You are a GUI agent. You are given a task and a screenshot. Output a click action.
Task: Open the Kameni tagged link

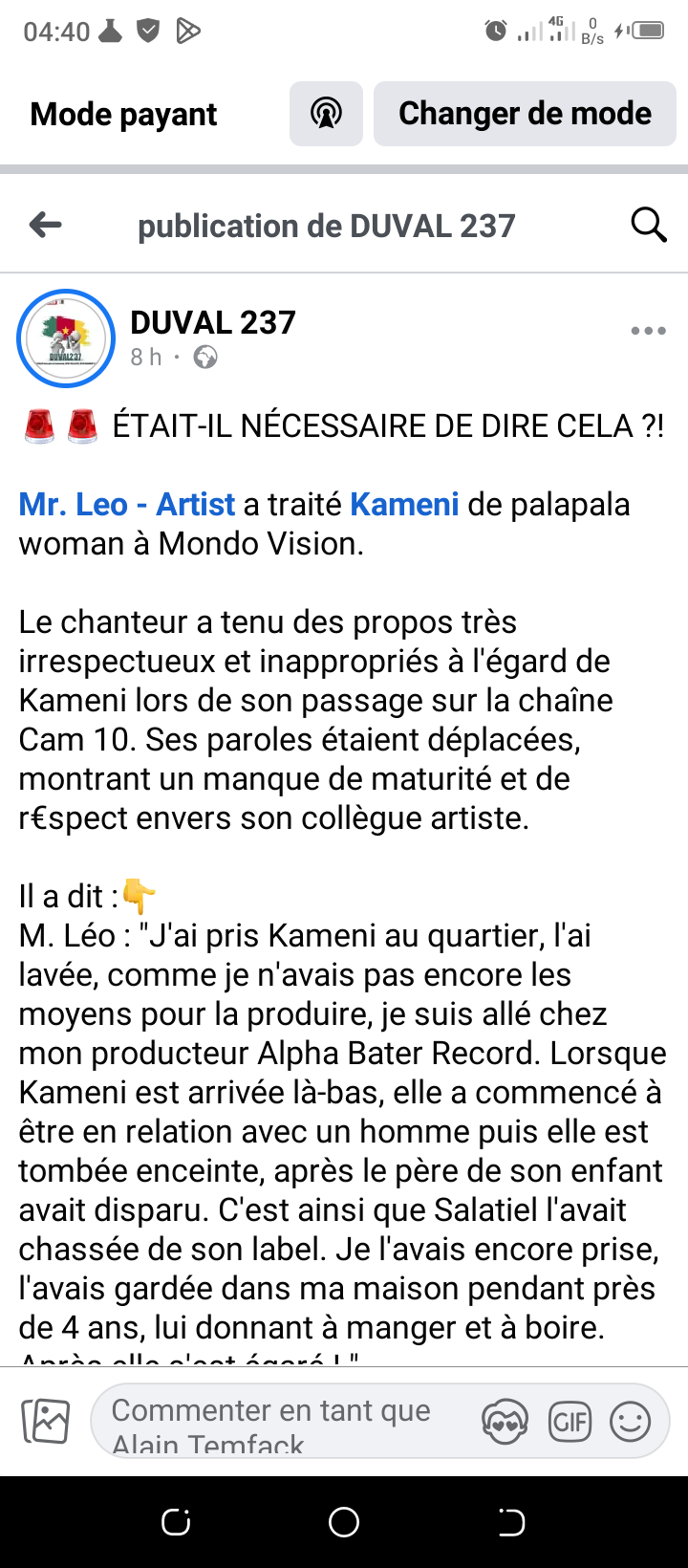404,504
